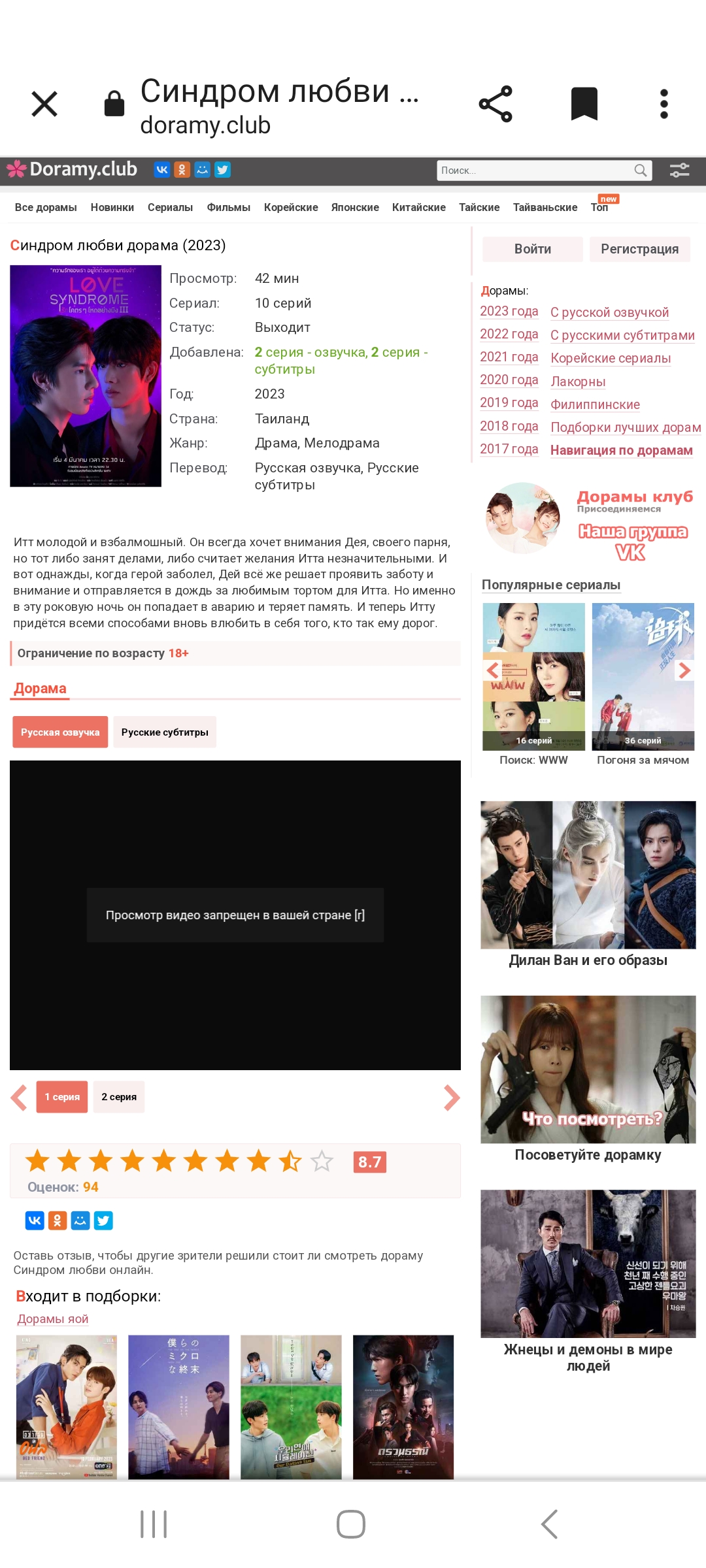The width and height of the screenshot is (706, 1568).
Task: Open the Погоня за мячом series tile
Action: [x=643, y=683]
